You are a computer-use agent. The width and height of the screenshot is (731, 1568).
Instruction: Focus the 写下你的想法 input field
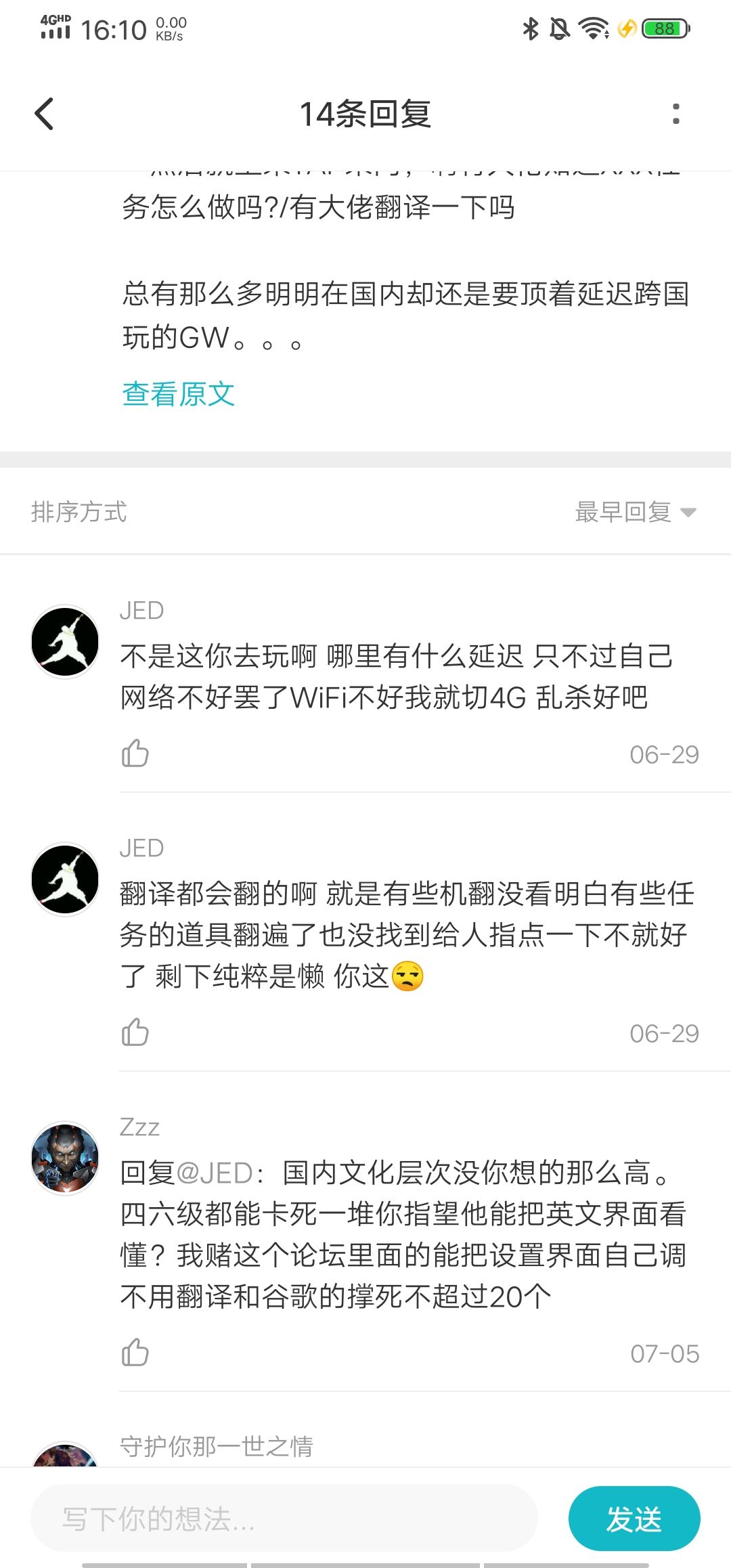click(x=284, y=1519)
